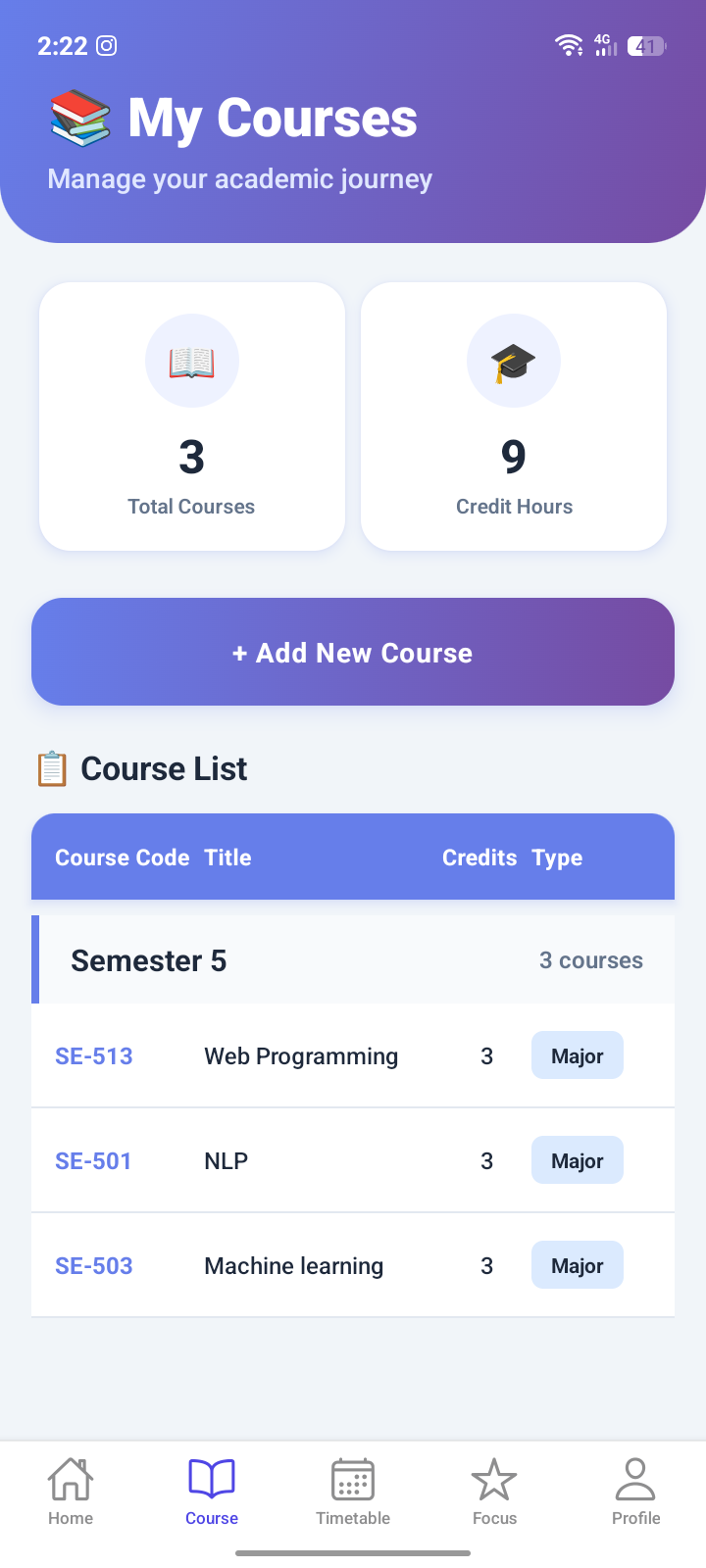The height and width of the screenshot is (1568, 706).
Task: Open the SE-503 Machine learning course
Action: click(x=93, y=1265)
